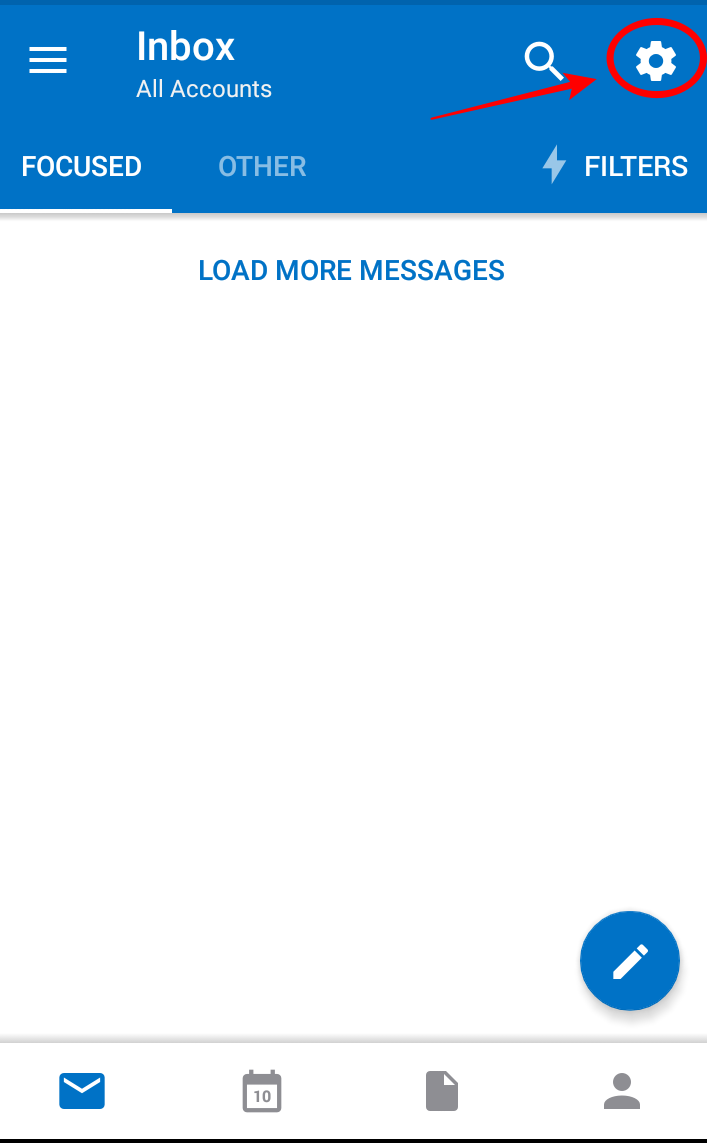Go to the Files tab
This screenshot has width=707, height=1143.
(442, 1091)
